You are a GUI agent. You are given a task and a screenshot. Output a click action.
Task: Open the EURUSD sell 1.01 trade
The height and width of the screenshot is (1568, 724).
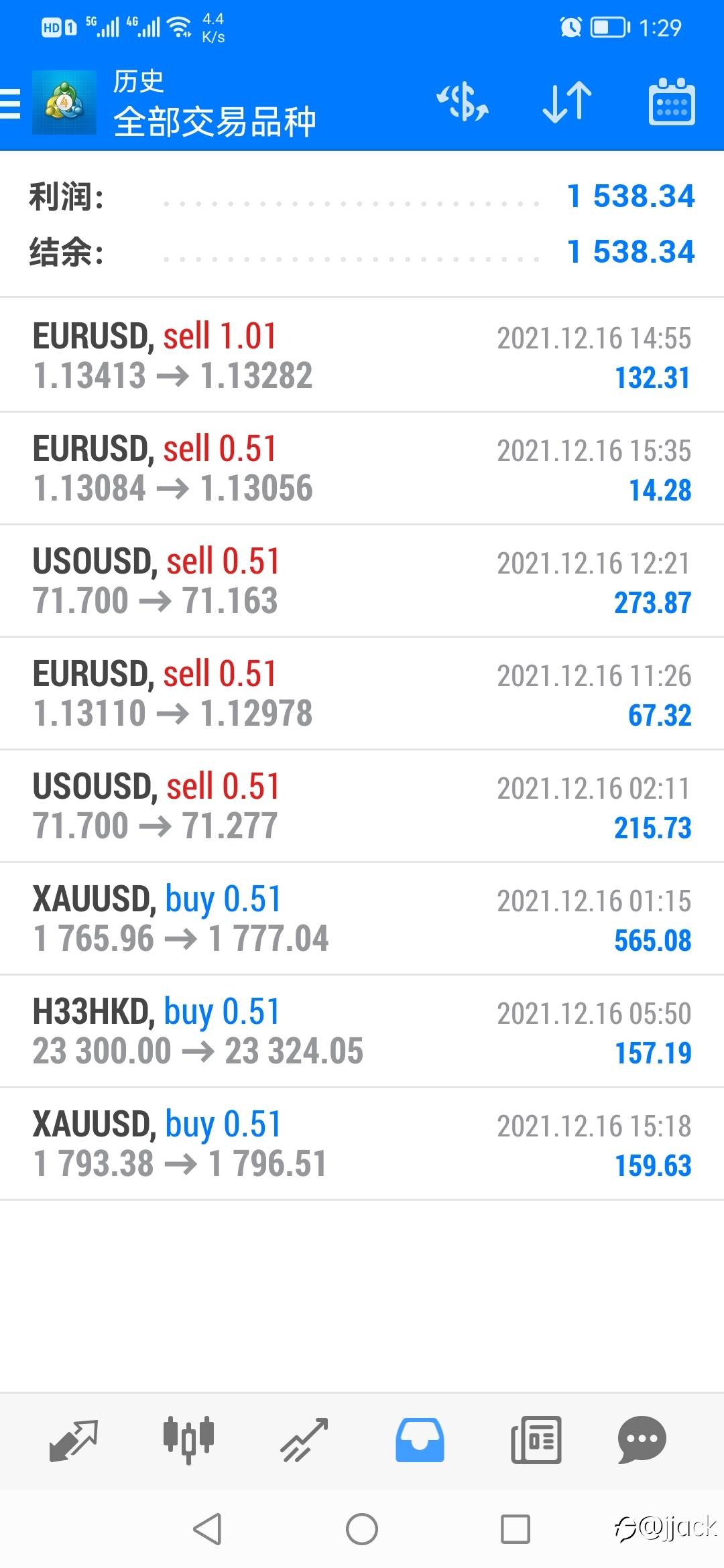362,355
